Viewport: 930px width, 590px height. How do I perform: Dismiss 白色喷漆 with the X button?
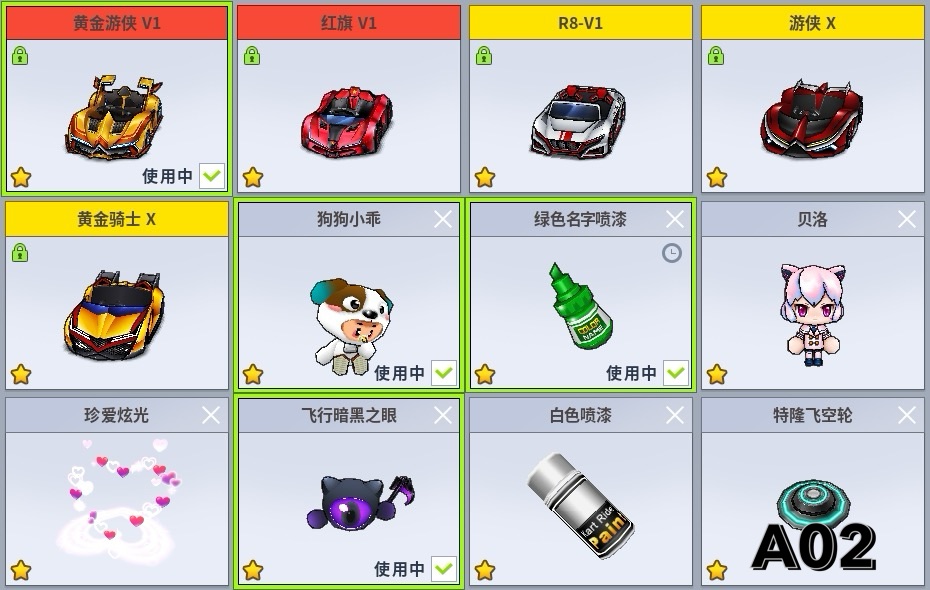pos(674,415)
